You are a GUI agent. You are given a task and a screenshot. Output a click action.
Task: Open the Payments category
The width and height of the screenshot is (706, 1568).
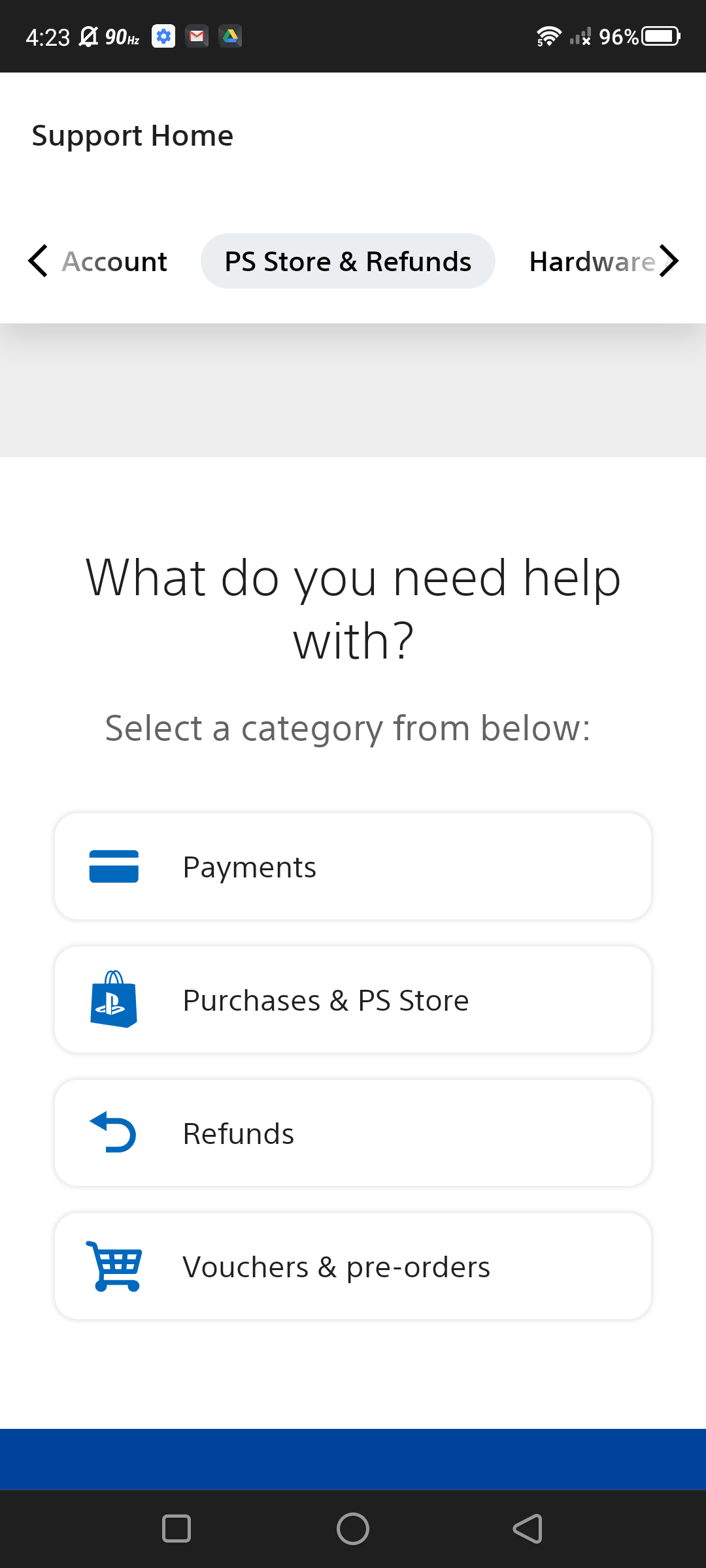[353, 866]
